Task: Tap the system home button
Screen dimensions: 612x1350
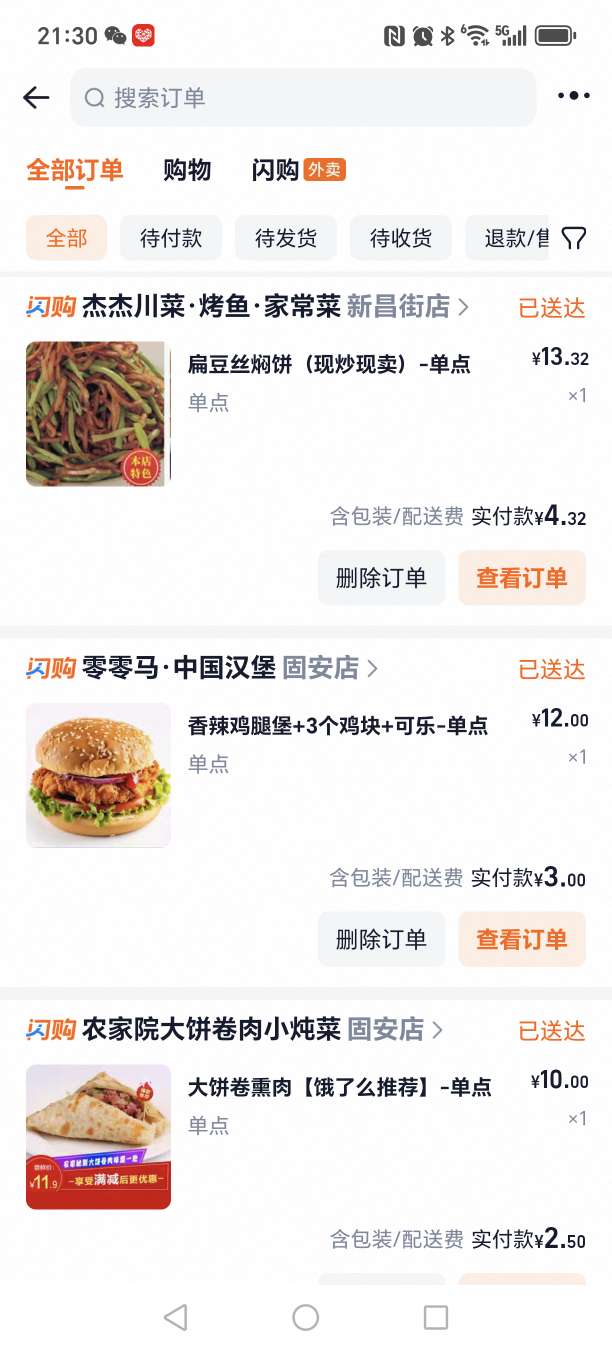Action: [x=306, y=1317]
